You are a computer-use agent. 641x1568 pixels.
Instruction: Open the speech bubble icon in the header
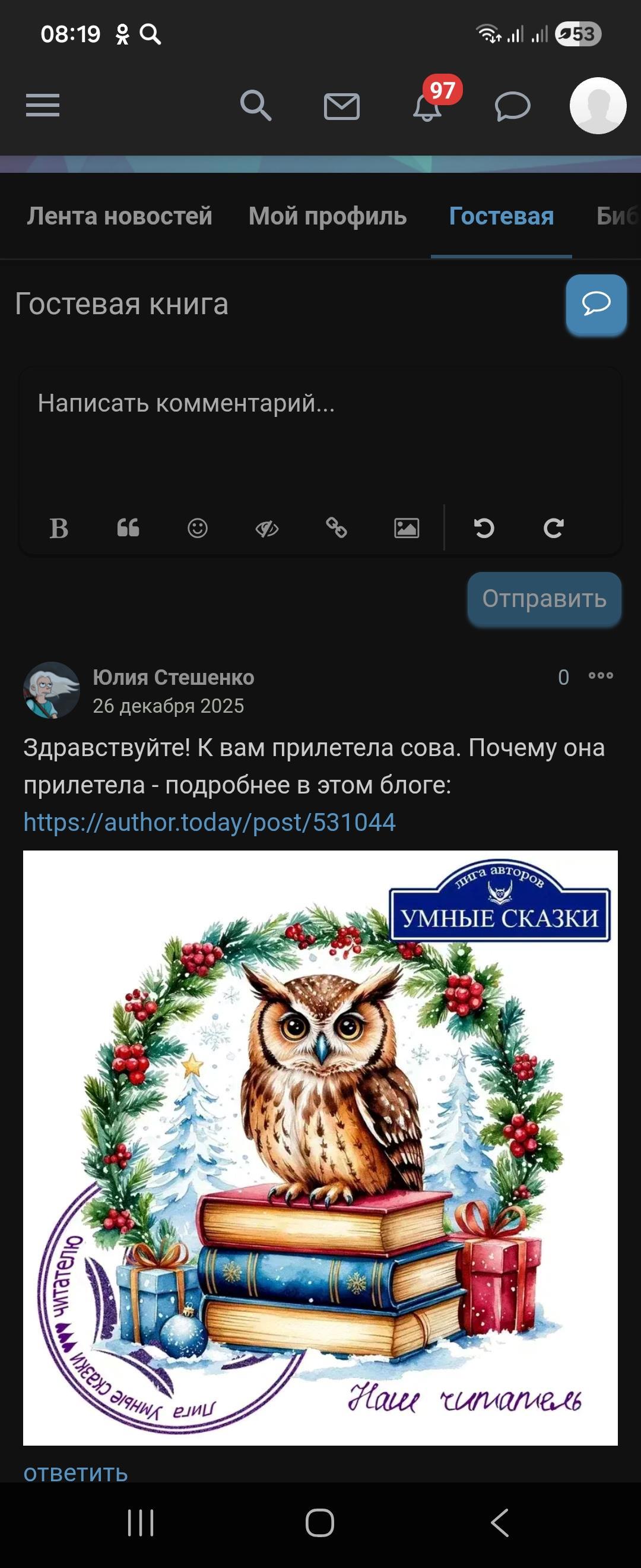coord(512,106)
